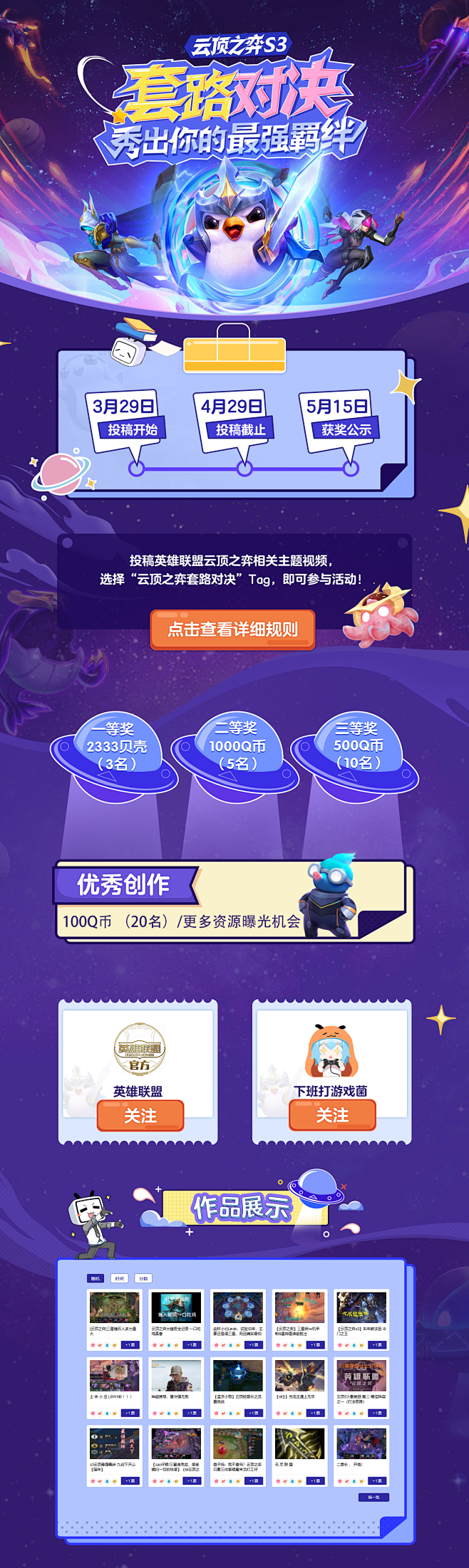Screen dimensions: 469x1568
Task: Open the 英雄联盟 云顶之弈 cover video
Action: (362, 1376)
